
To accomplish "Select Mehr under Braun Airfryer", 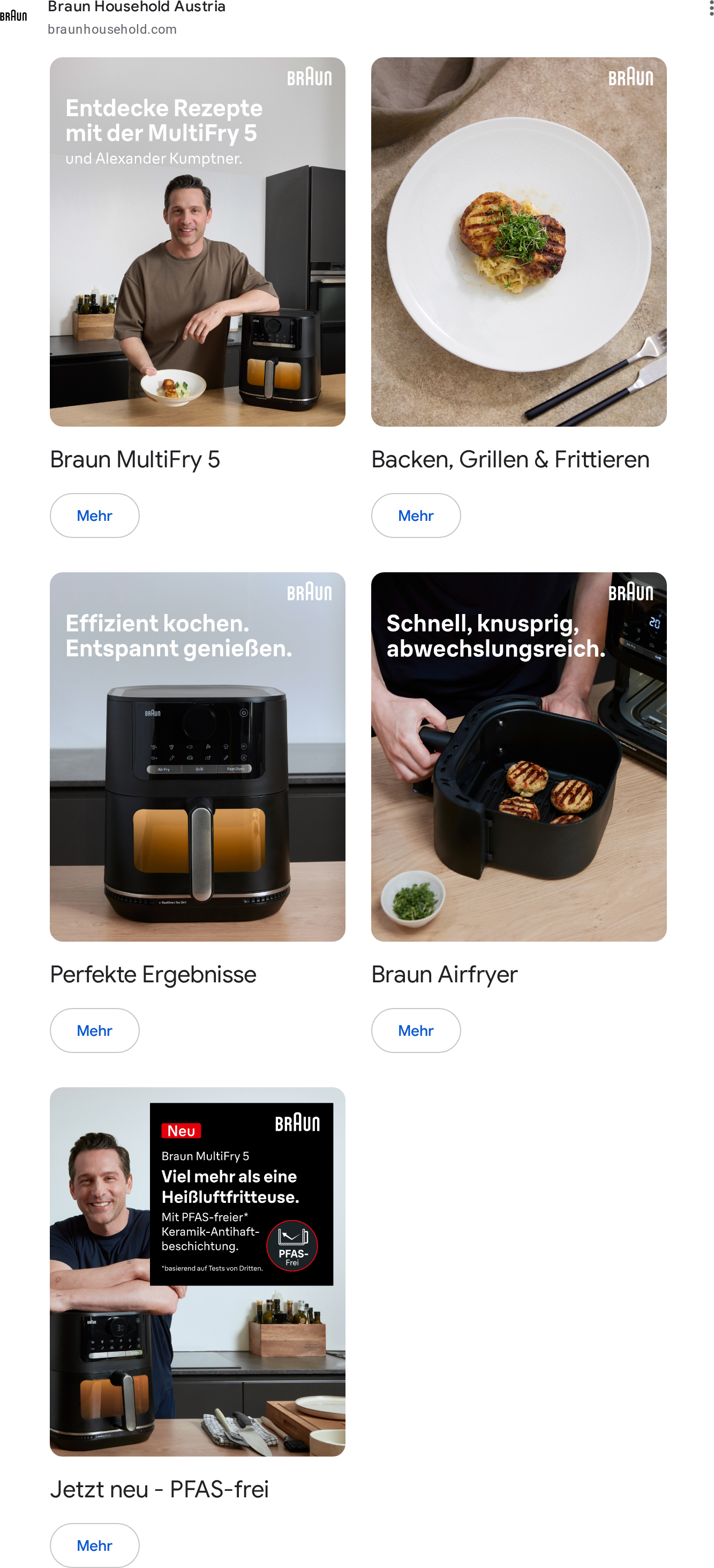I will pyautogui.click(x=416, y=1031).
